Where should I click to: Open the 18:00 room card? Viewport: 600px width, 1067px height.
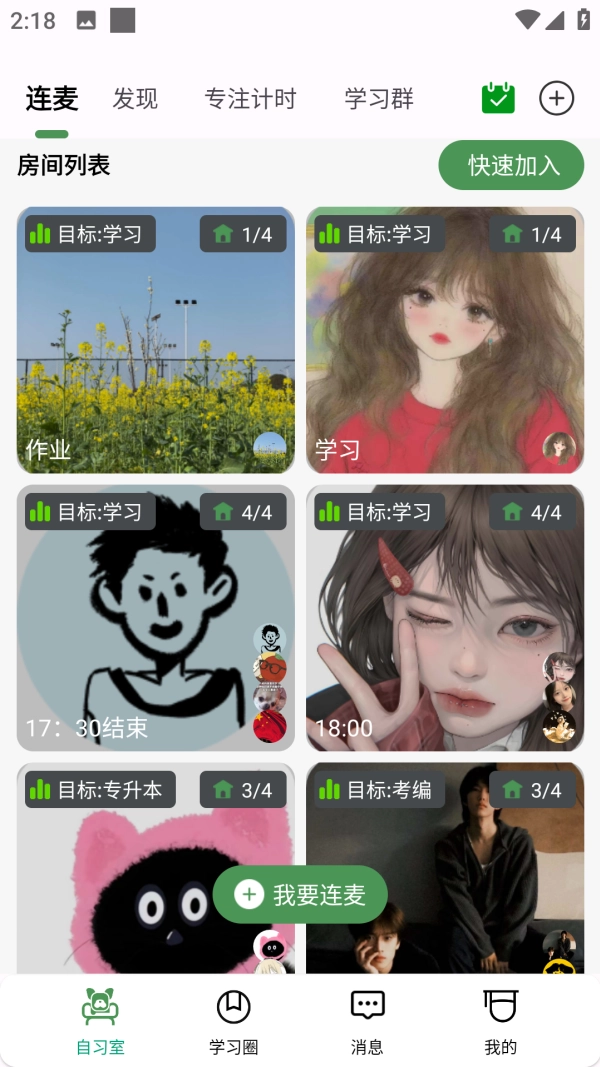tap(445, 618)
